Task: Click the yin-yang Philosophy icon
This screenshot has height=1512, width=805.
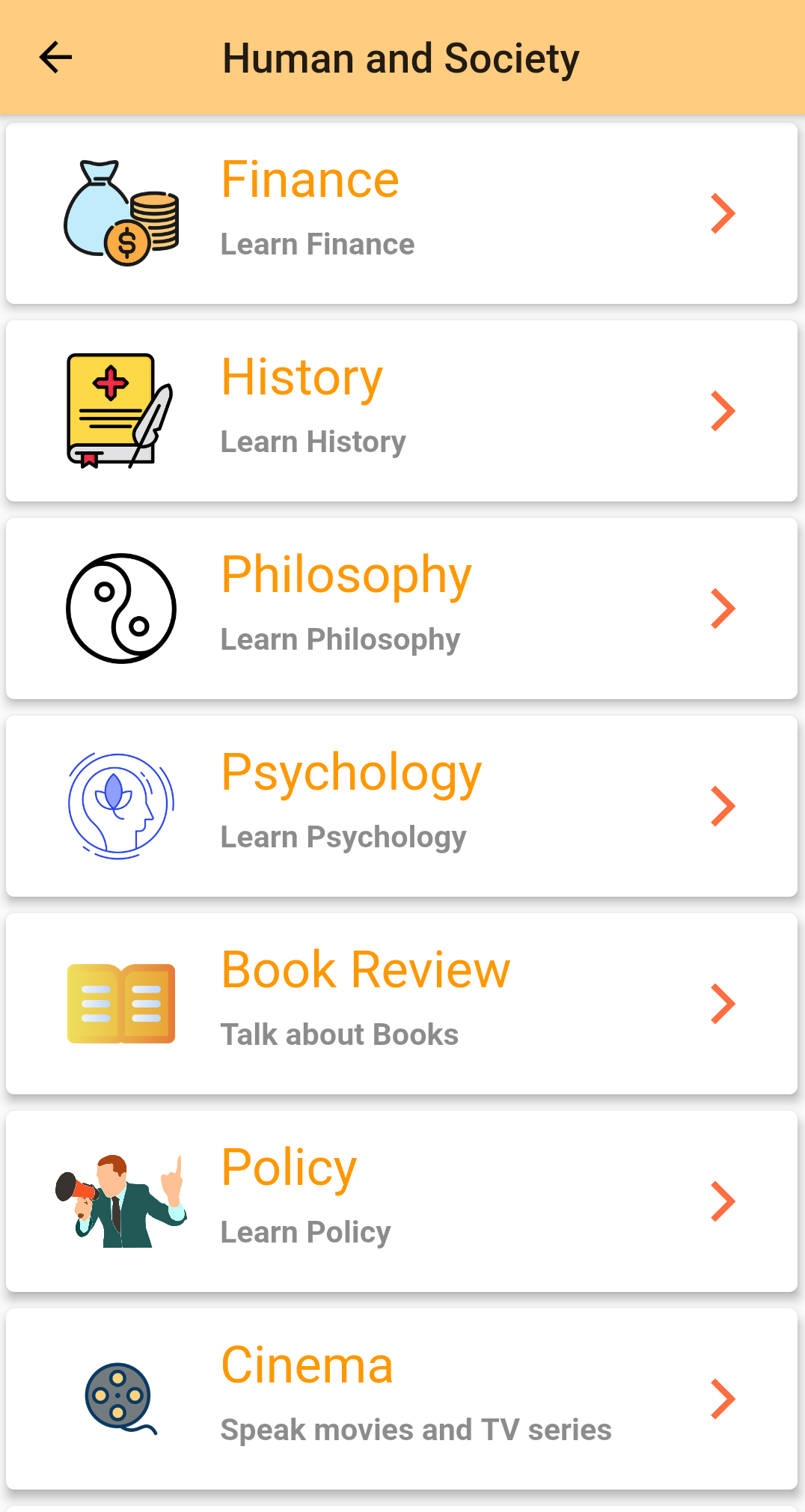Action: pyautogui.click(x=122, y=608)
